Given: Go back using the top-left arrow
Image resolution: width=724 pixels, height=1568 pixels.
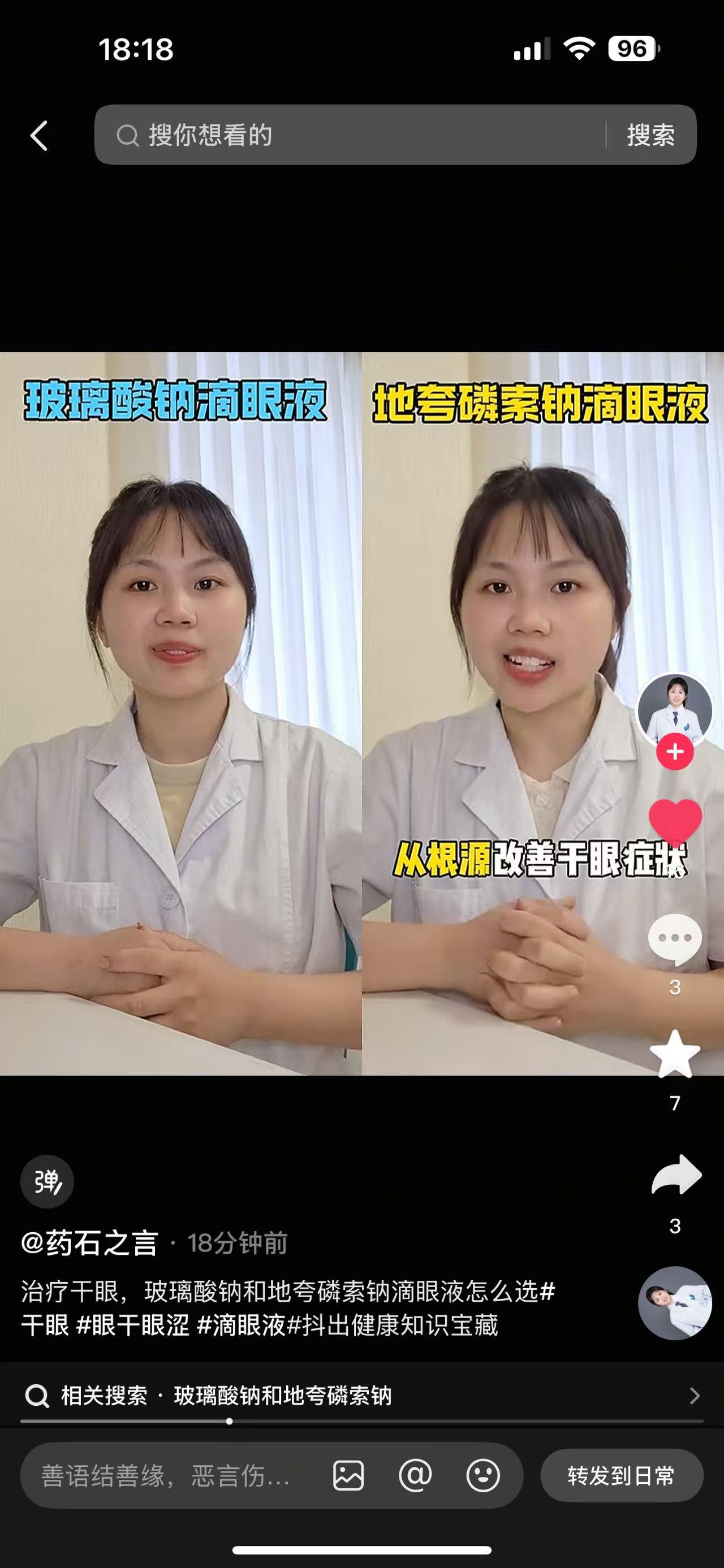Looking at the screenshot, I should click(39, 135).
